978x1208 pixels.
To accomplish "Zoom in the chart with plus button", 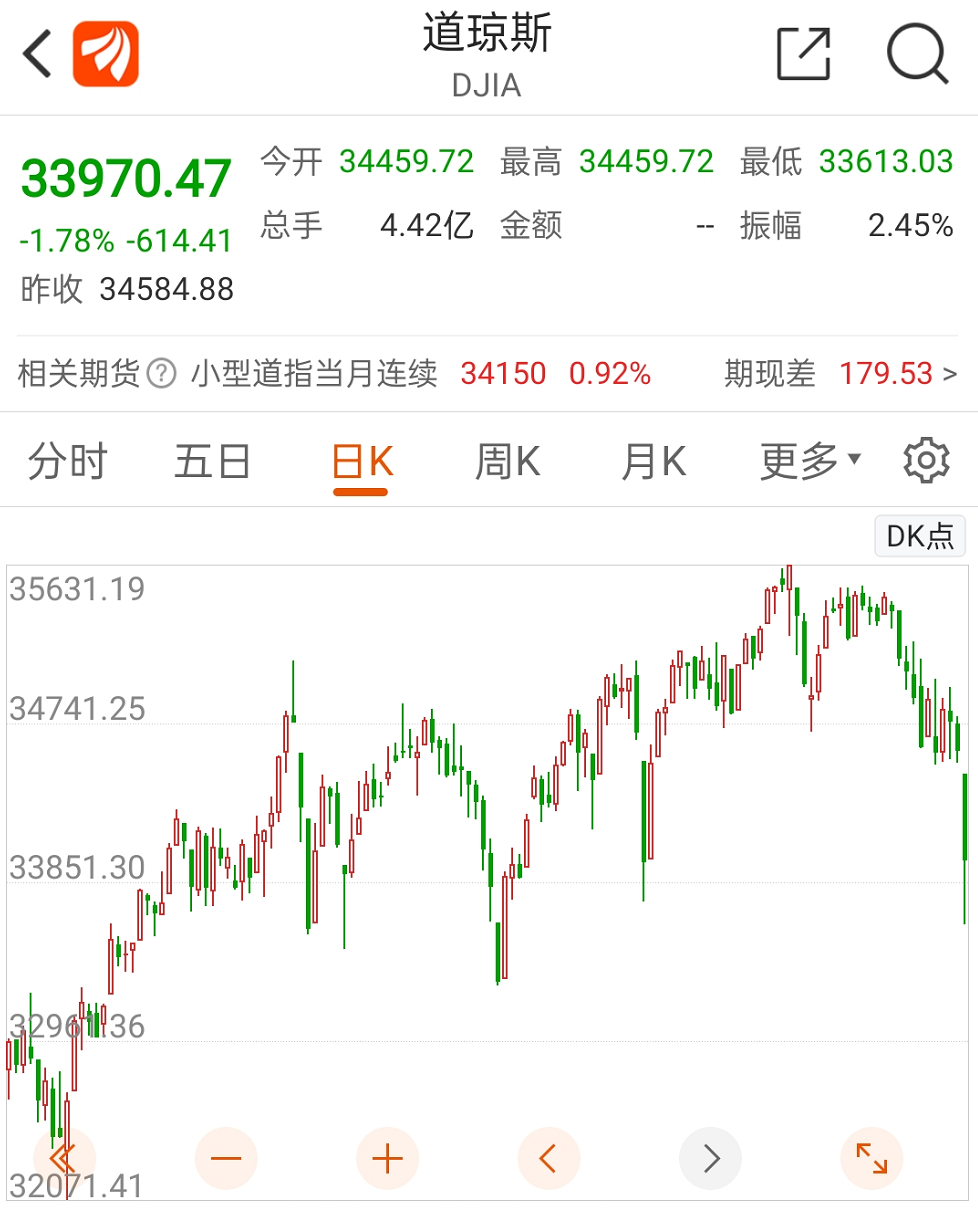I will [387, 1159].
